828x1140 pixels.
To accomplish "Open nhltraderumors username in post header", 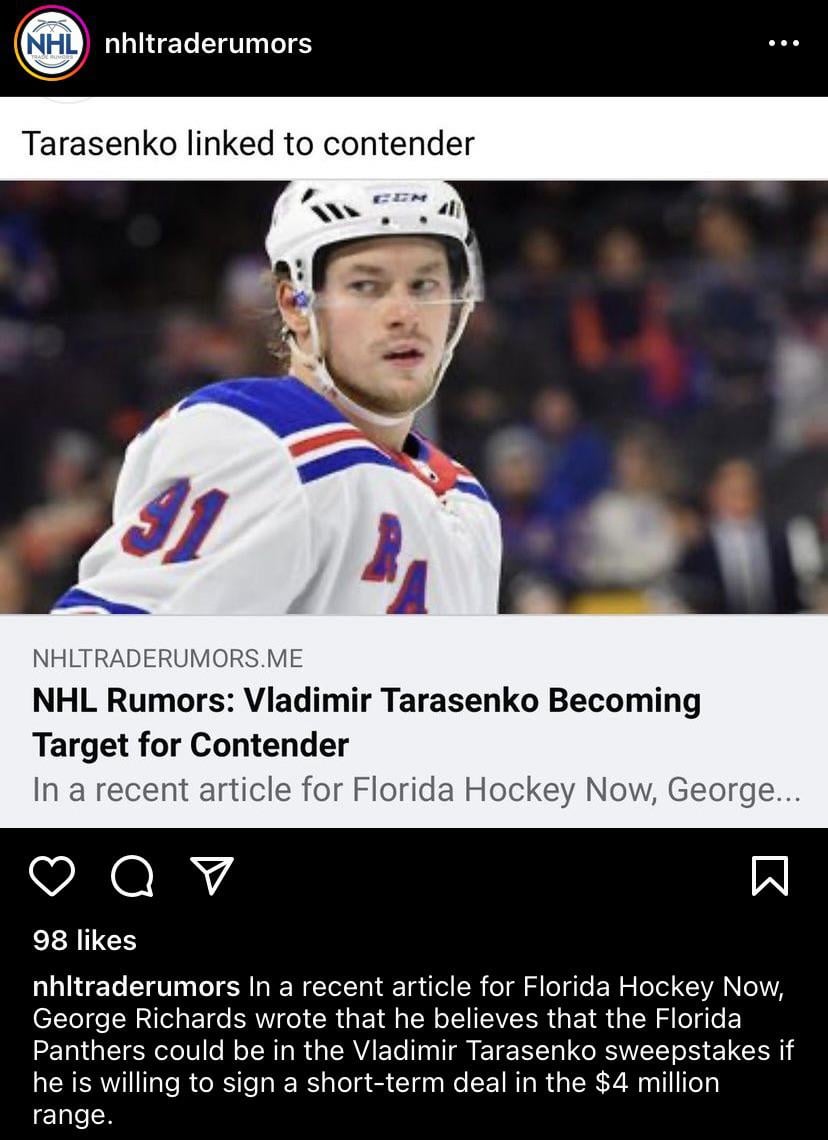I will (x=208, y=44).
